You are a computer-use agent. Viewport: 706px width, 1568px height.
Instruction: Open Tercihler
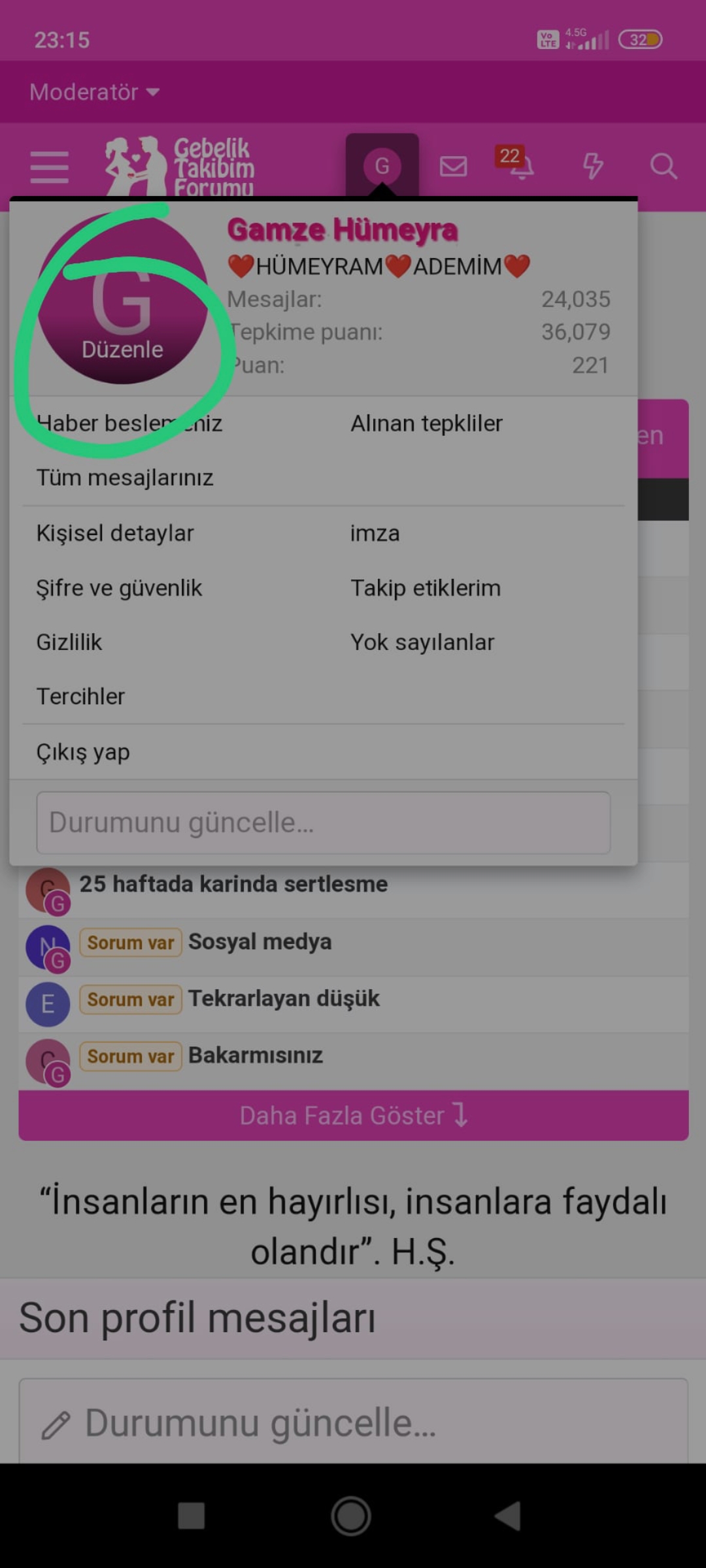pos(80,696)
